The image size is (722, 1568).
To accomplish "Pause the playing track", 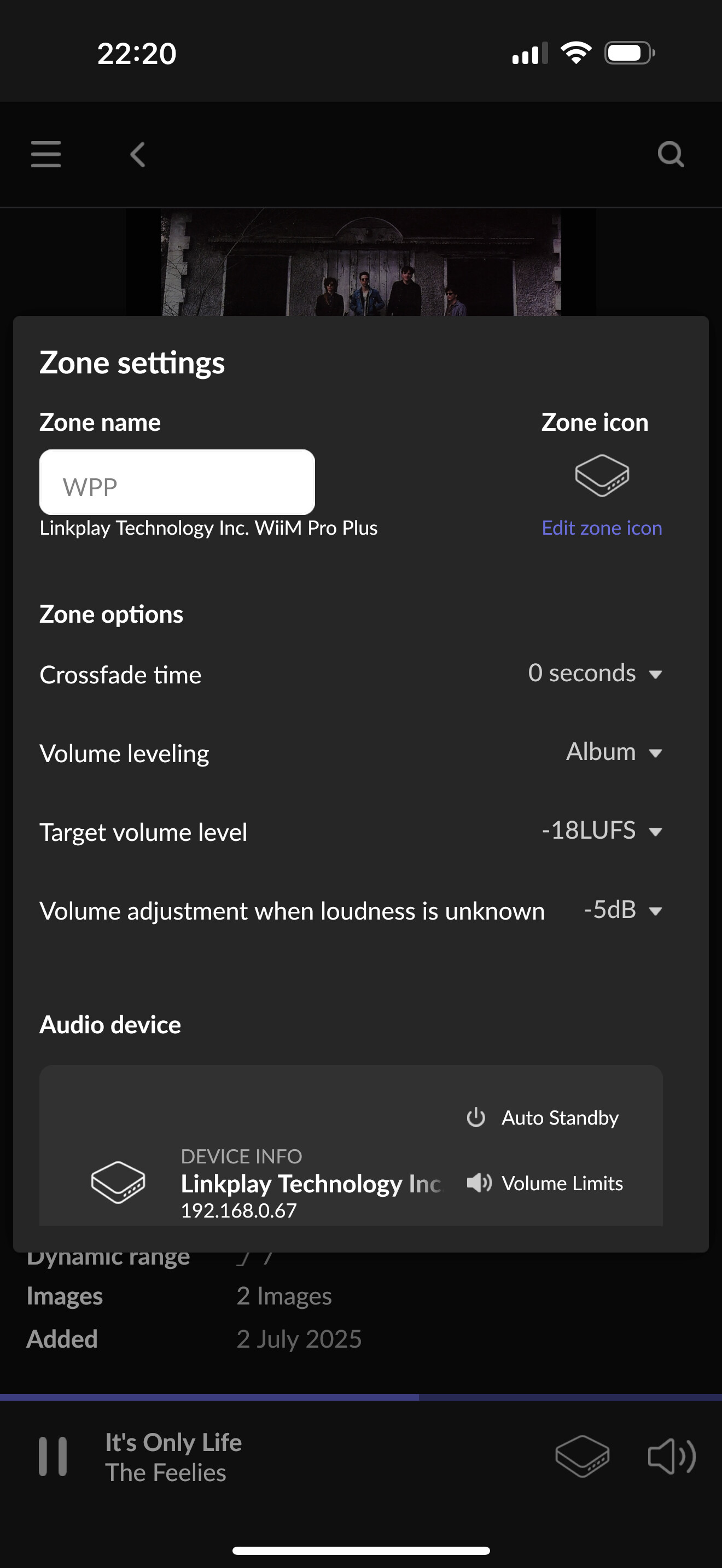I will coord(53,1456).
